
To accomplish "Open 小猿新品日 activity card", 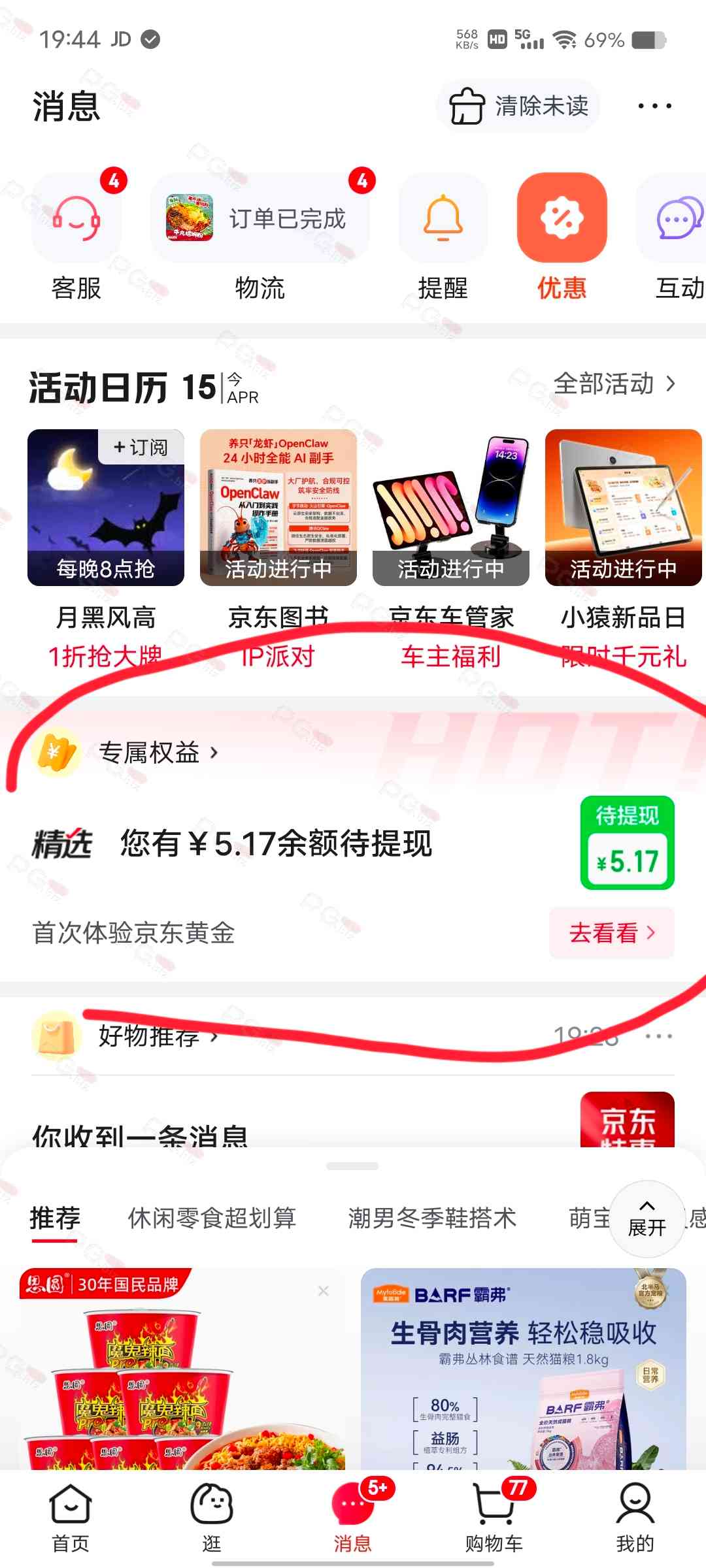I will 623,508.
